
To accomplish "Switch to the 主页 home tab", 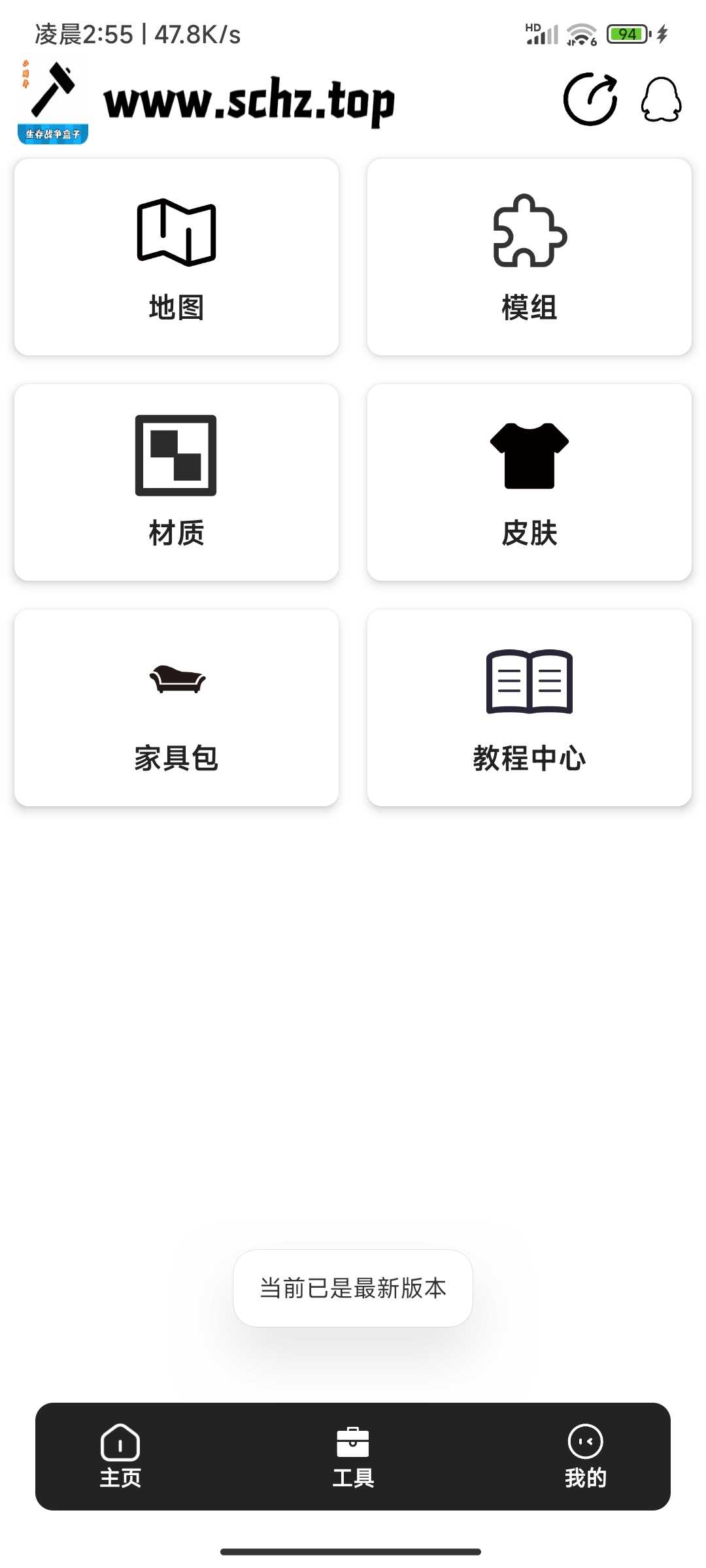I will 120,1456.
